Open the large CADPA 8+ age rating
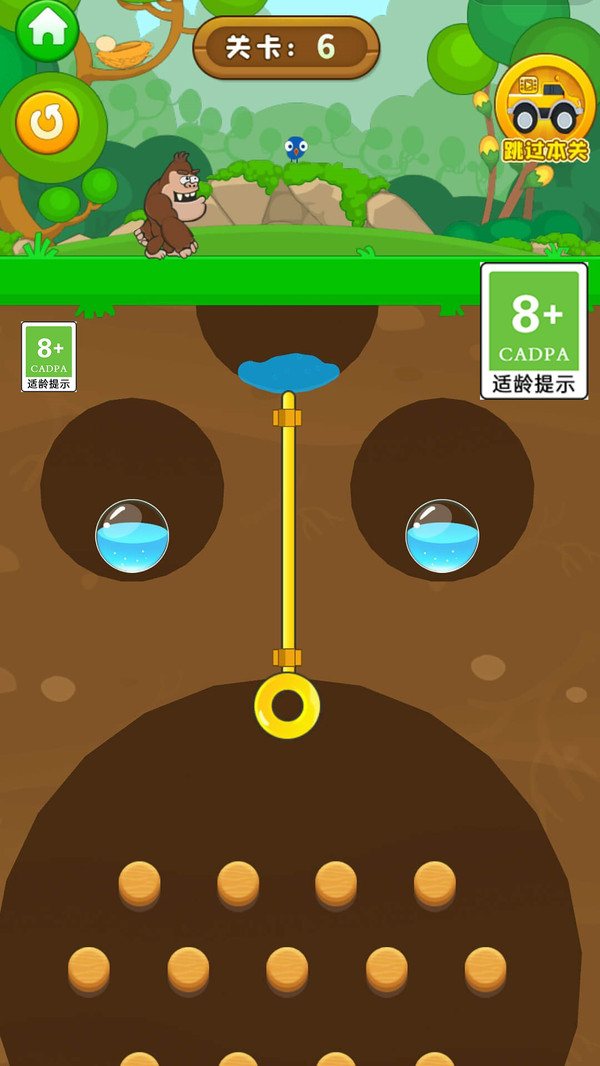 click(534, 331)
